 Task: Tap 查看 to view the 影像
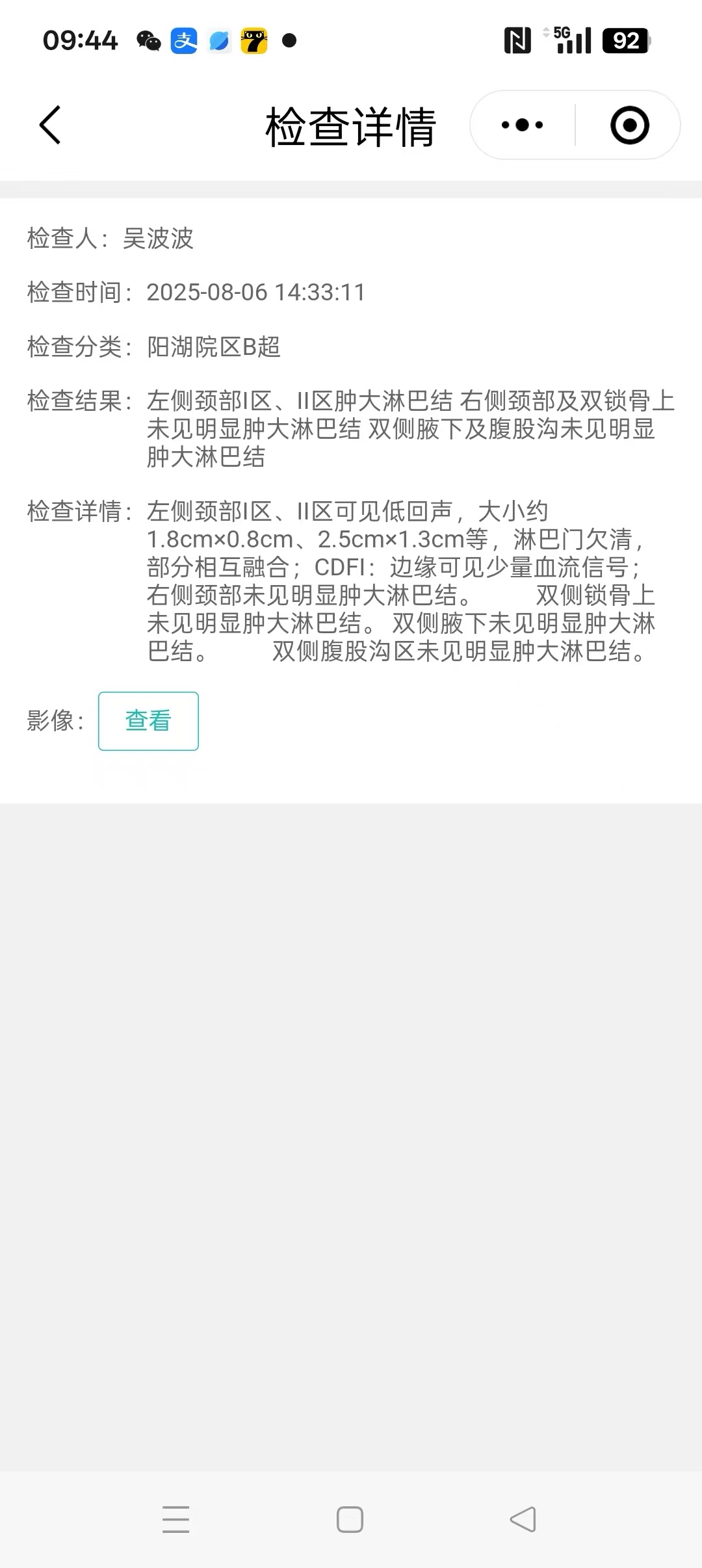pyautogui.click(x=148, y=721)
